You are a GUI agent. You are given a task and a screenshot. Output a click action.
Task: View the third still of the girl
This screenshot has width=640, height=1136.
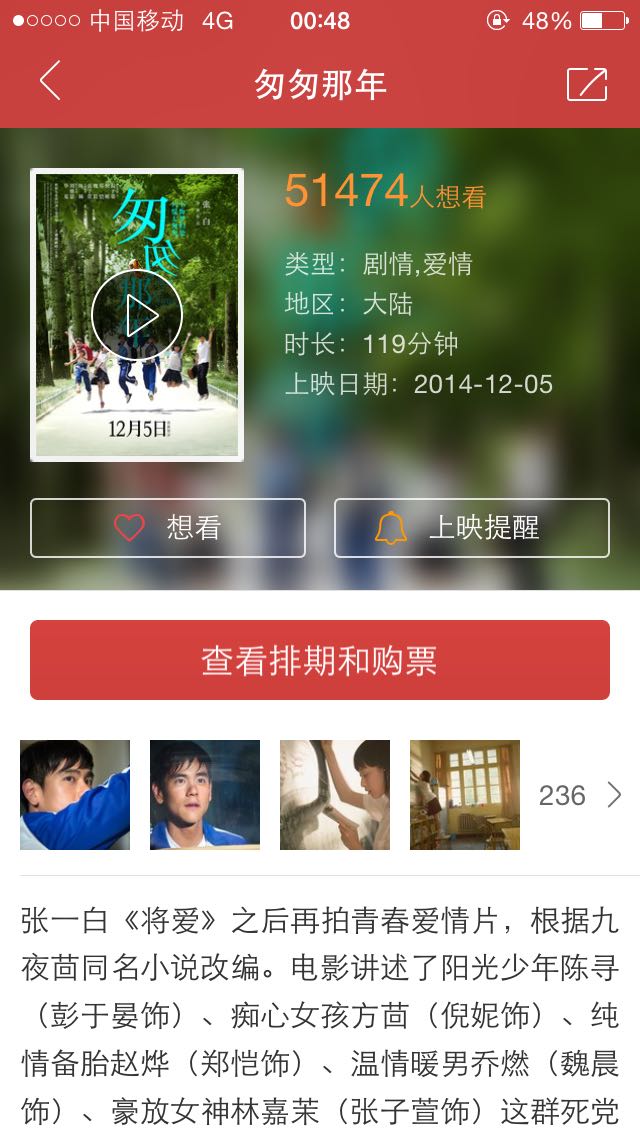tap(335, 795)
